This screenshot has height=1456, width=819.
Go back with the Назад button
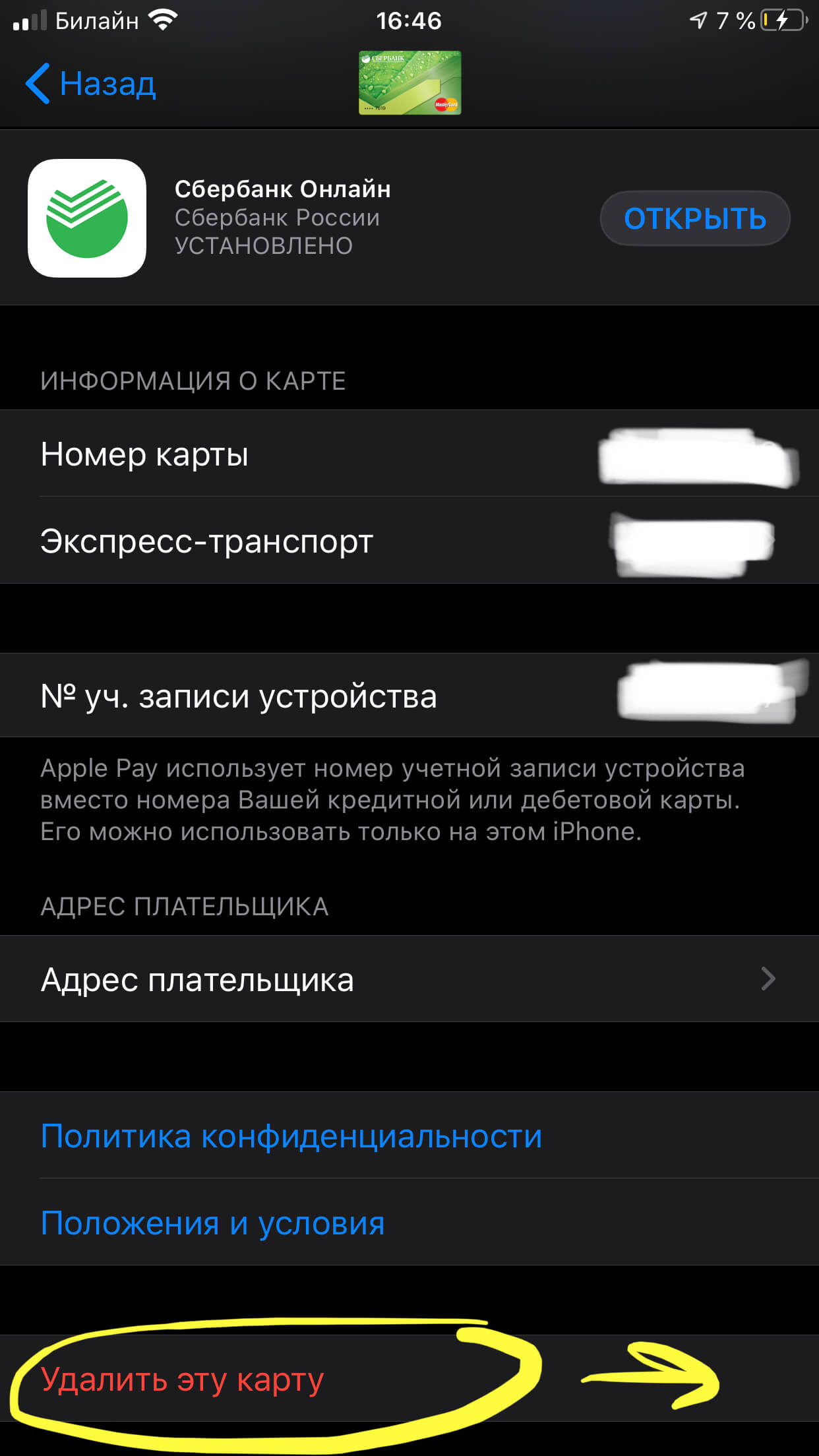click(91, 84)
